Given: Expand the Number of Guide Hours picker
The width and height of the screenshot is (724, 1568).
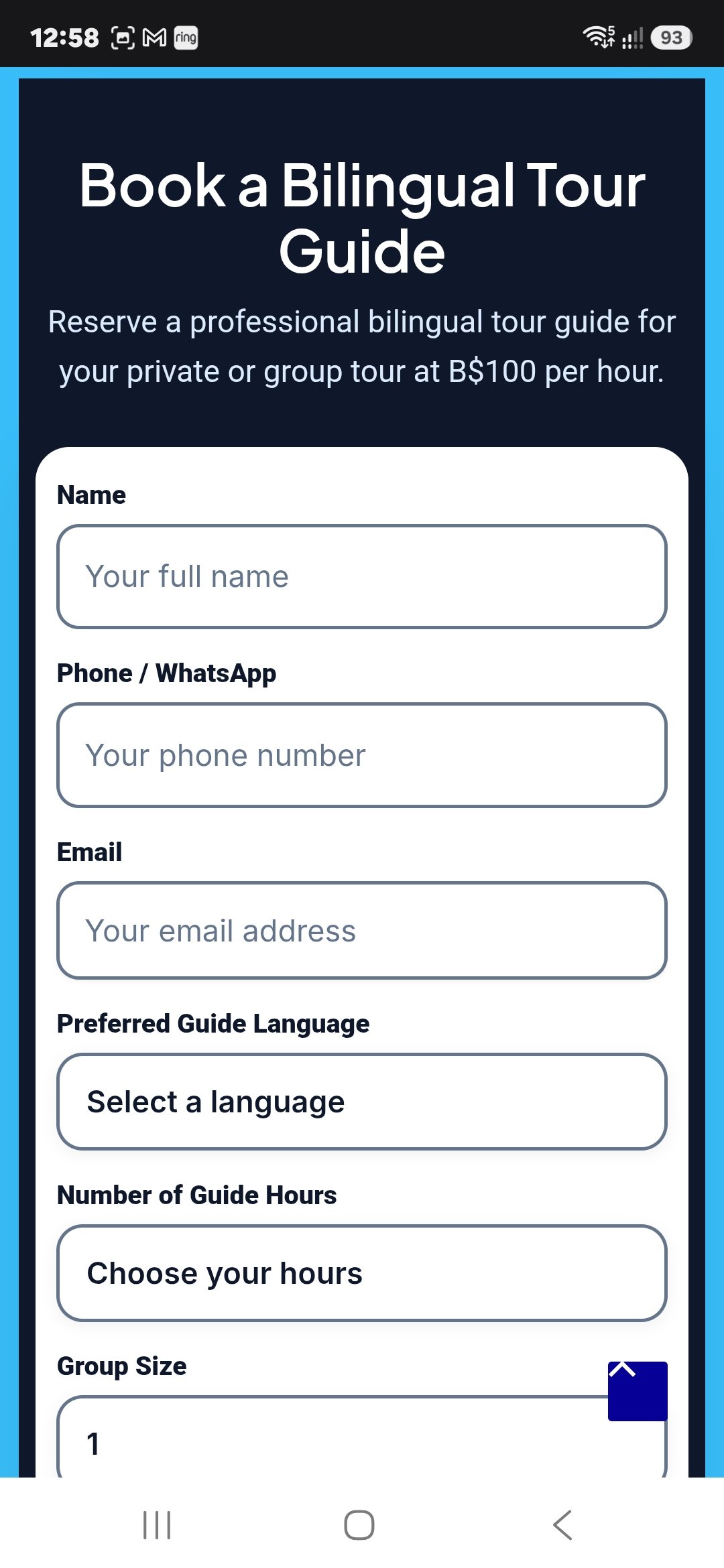Looking at the screenshot, I should [x=362, y=1273].
